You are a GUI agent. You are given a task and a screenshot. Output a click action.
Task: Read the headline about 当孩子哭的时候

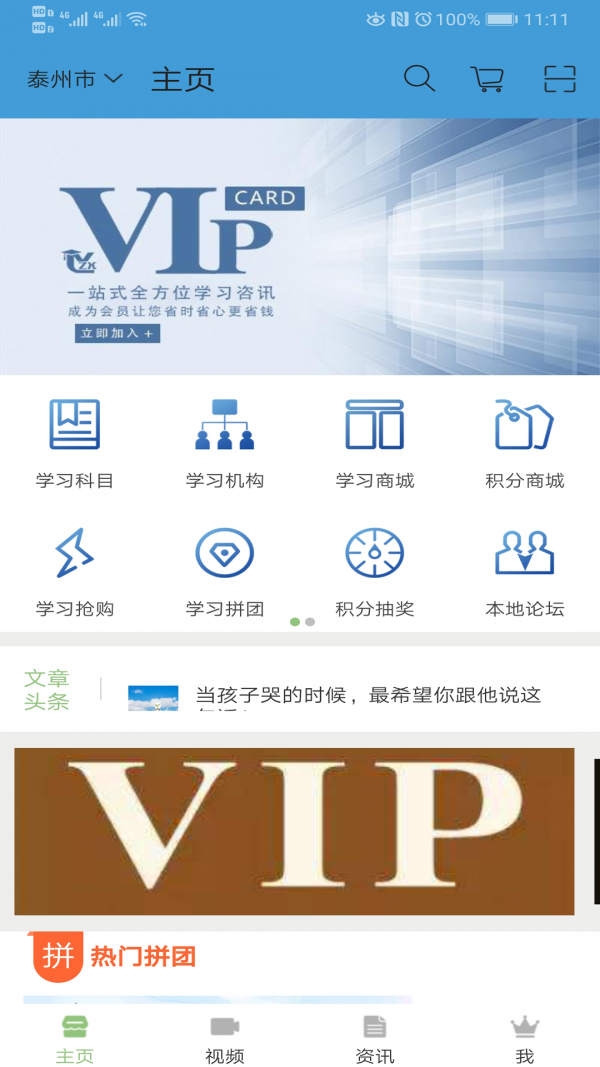(368, 695)
